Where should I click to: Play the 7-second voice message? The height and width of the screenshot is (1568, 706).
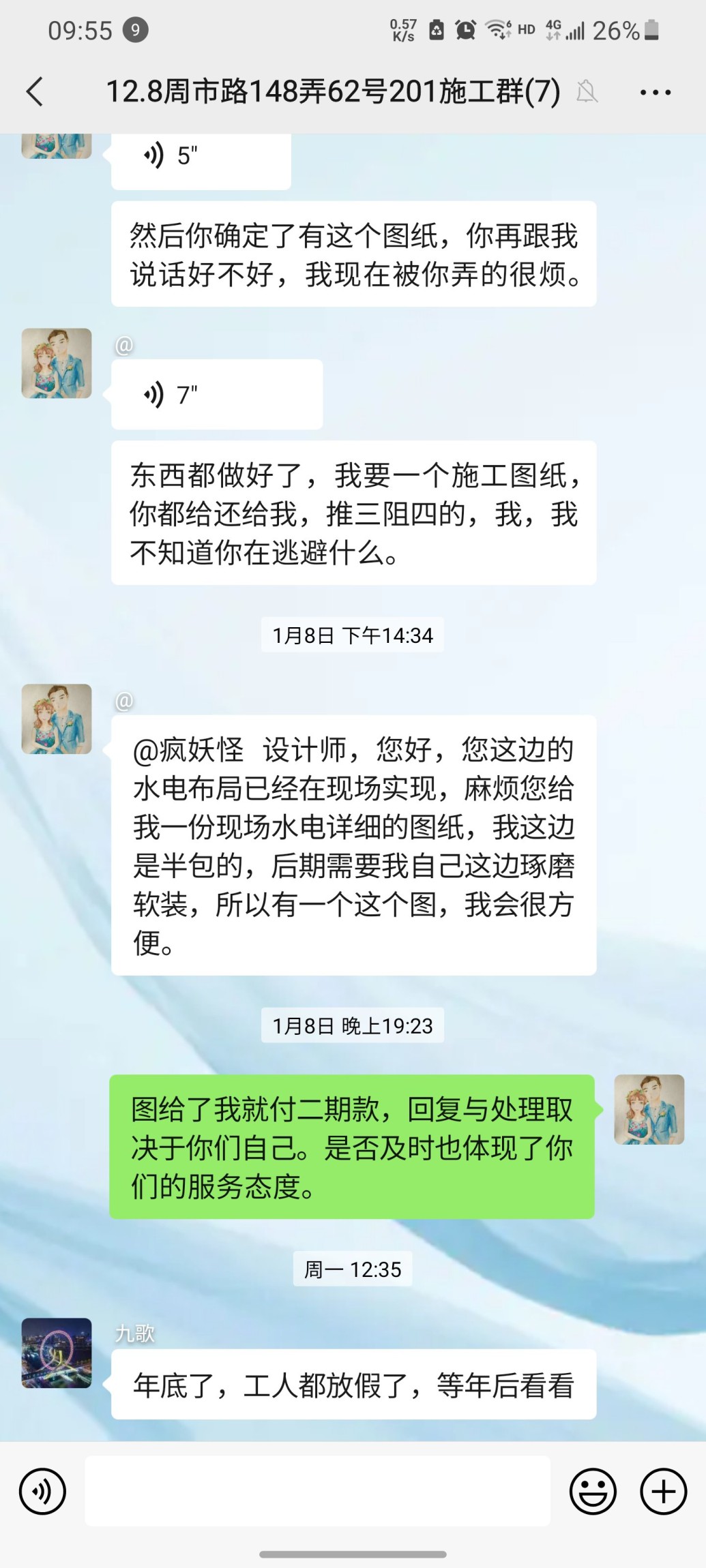[216, 395]
